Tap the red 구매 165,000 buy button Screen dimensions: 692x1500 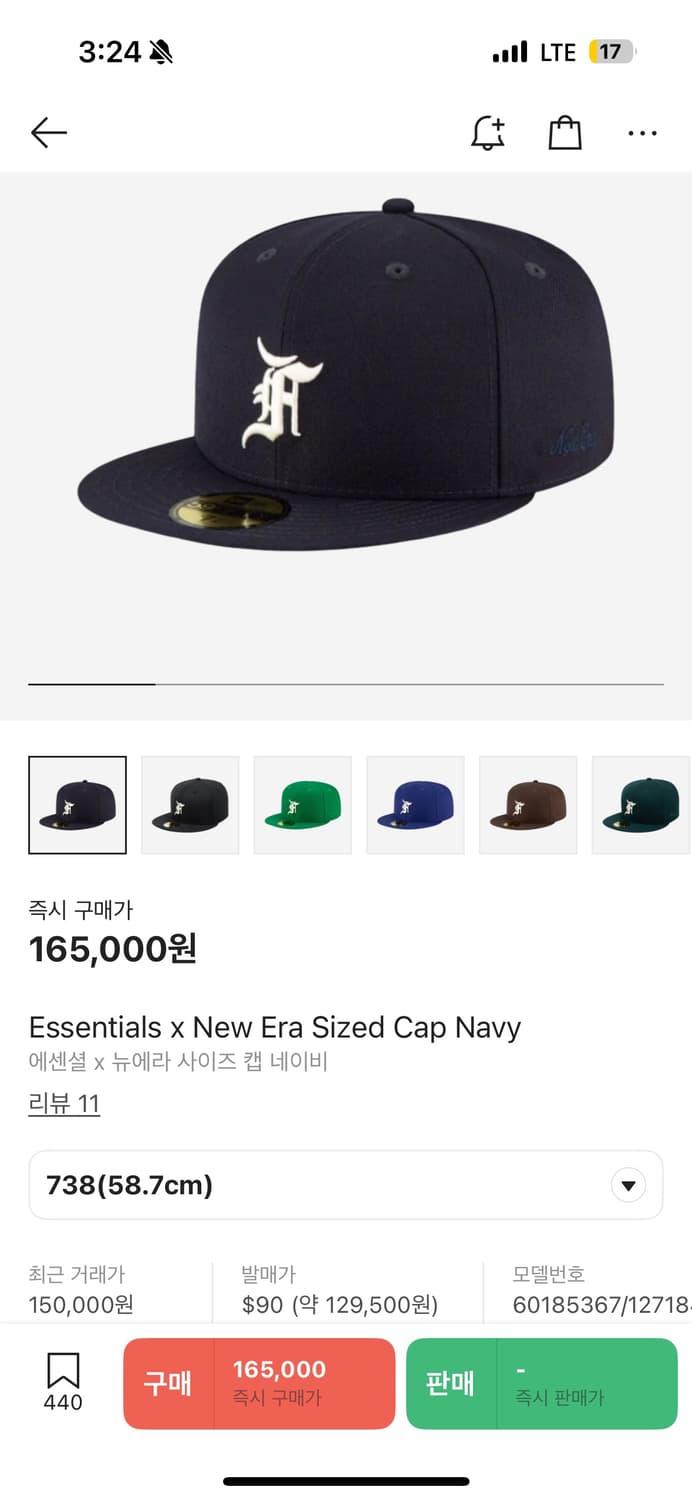(x=259, y=1383)
